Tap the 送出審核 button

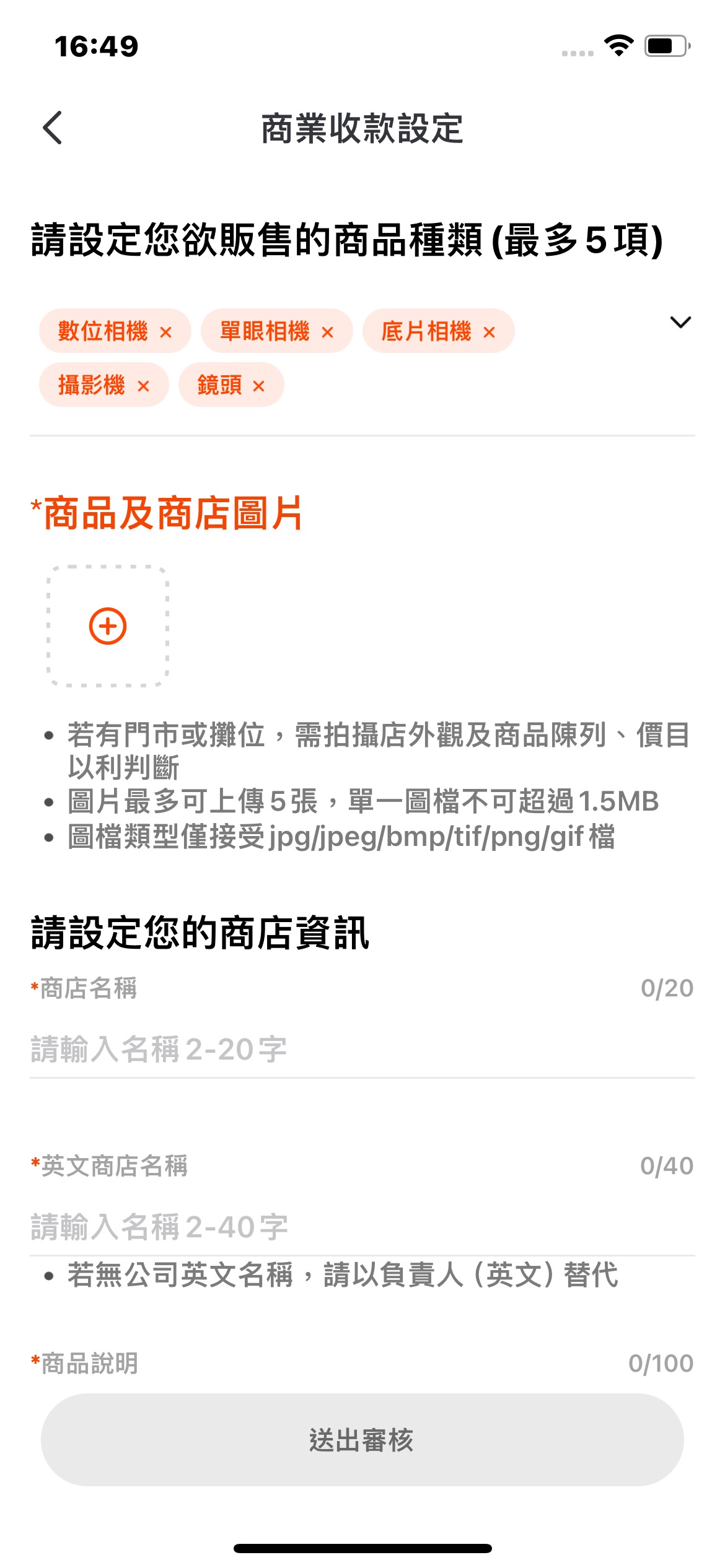click(x=362, y=1440)
